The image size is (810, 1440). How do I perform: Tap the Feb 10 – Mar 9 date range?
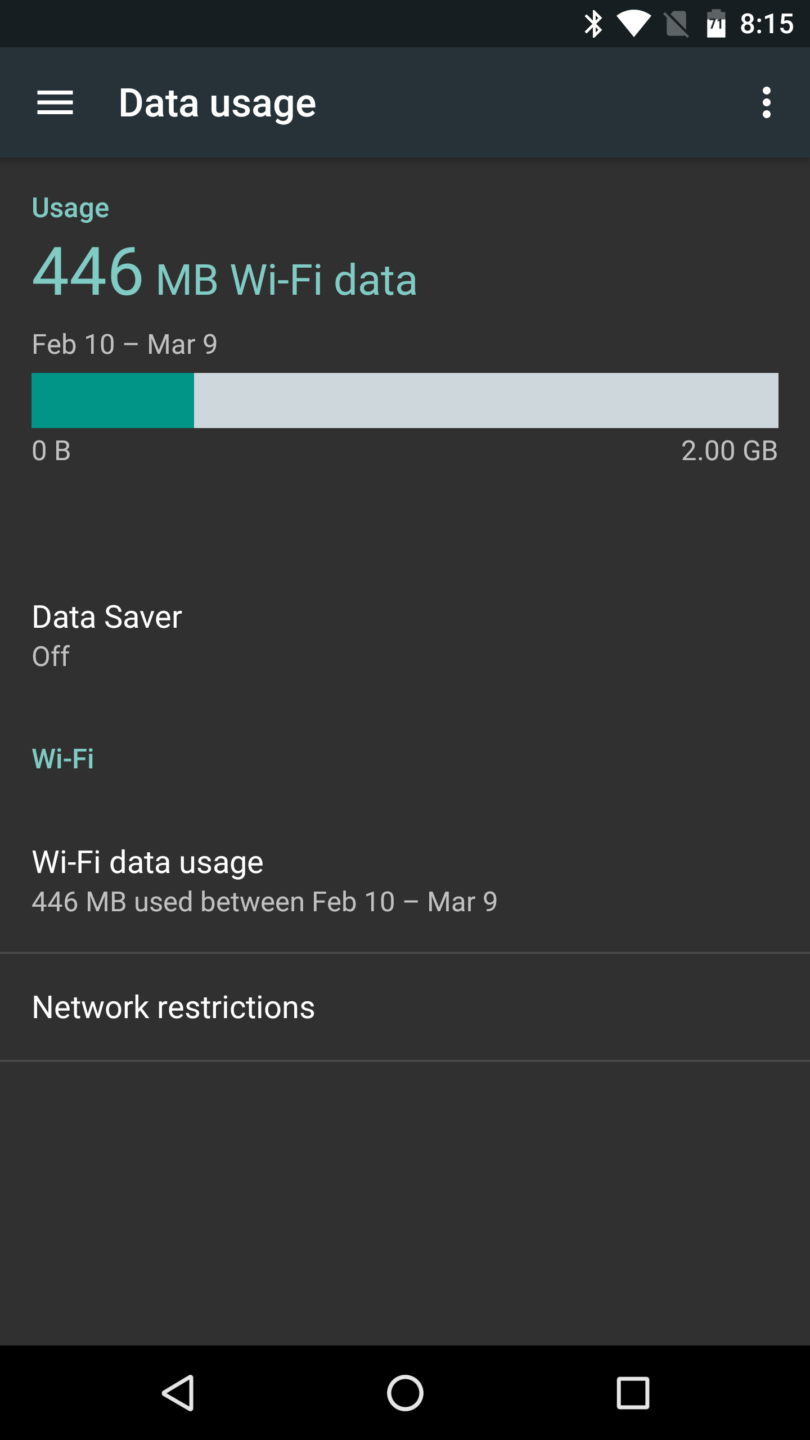124,343
